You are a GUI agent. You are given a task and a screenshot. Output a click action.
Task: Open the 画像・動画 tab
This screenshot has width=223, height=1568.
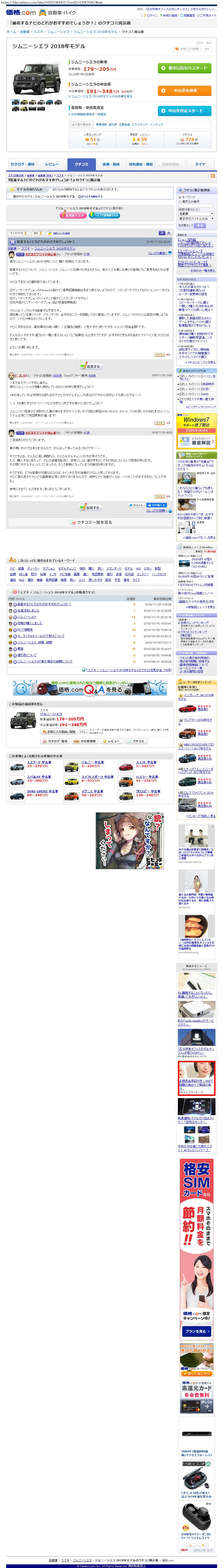pos(110,164)
